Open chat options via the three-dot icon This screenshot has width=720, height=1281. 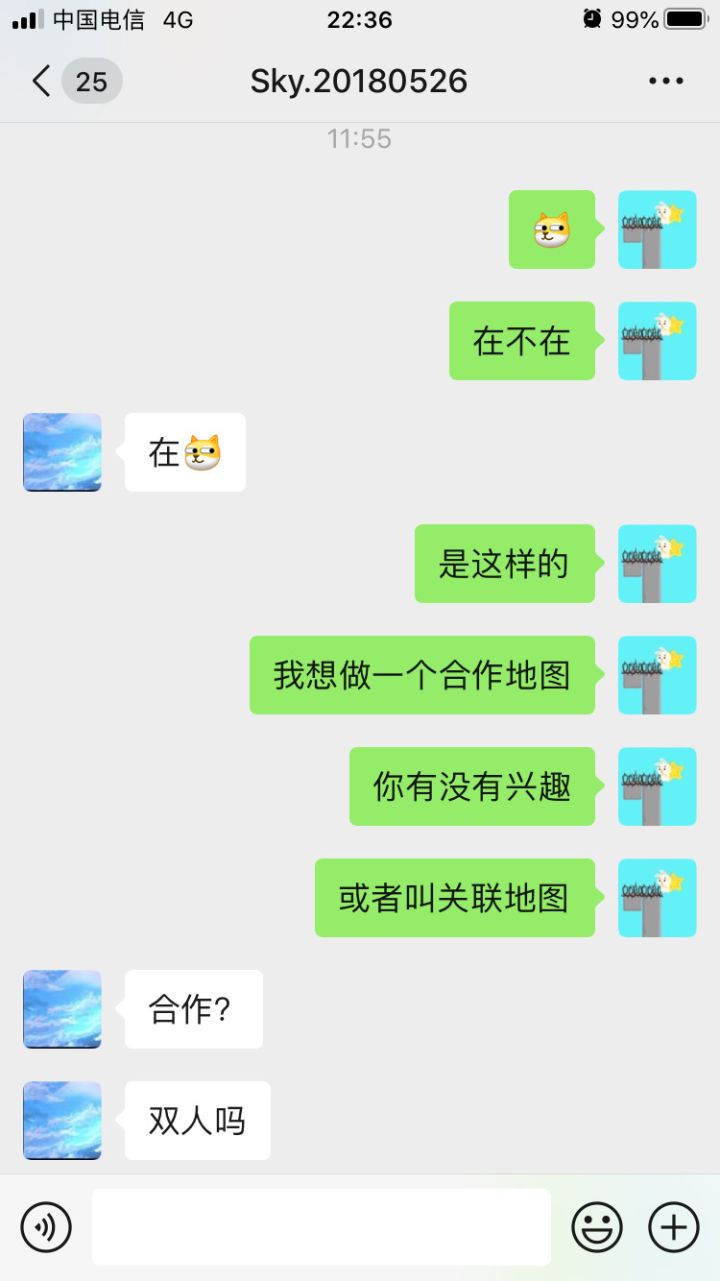tap(666, 80)
